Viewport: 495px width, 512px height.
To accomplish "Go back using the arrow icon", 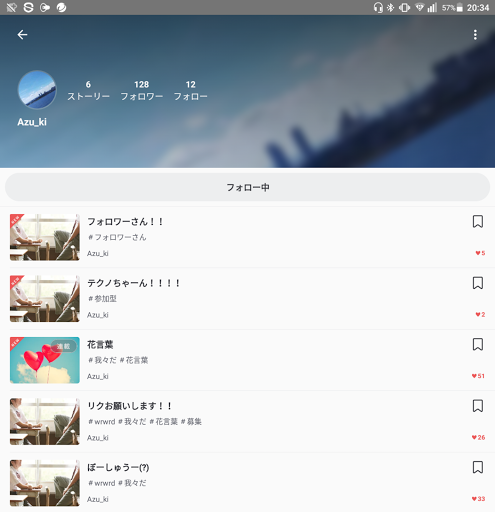I will (22, 35).
